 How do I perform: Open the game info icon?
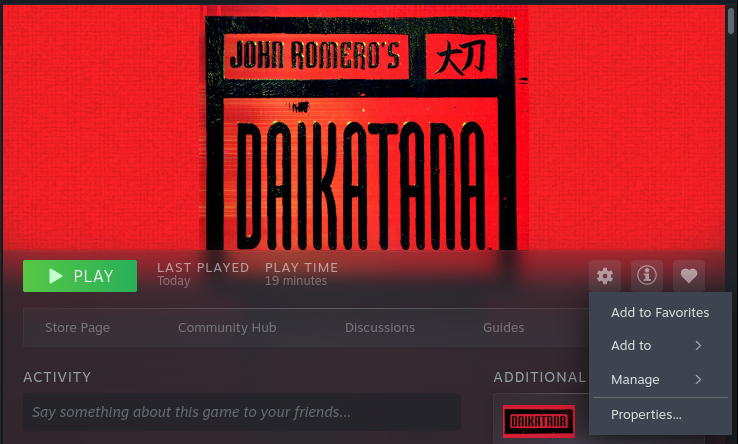click(x=647, y=275)
